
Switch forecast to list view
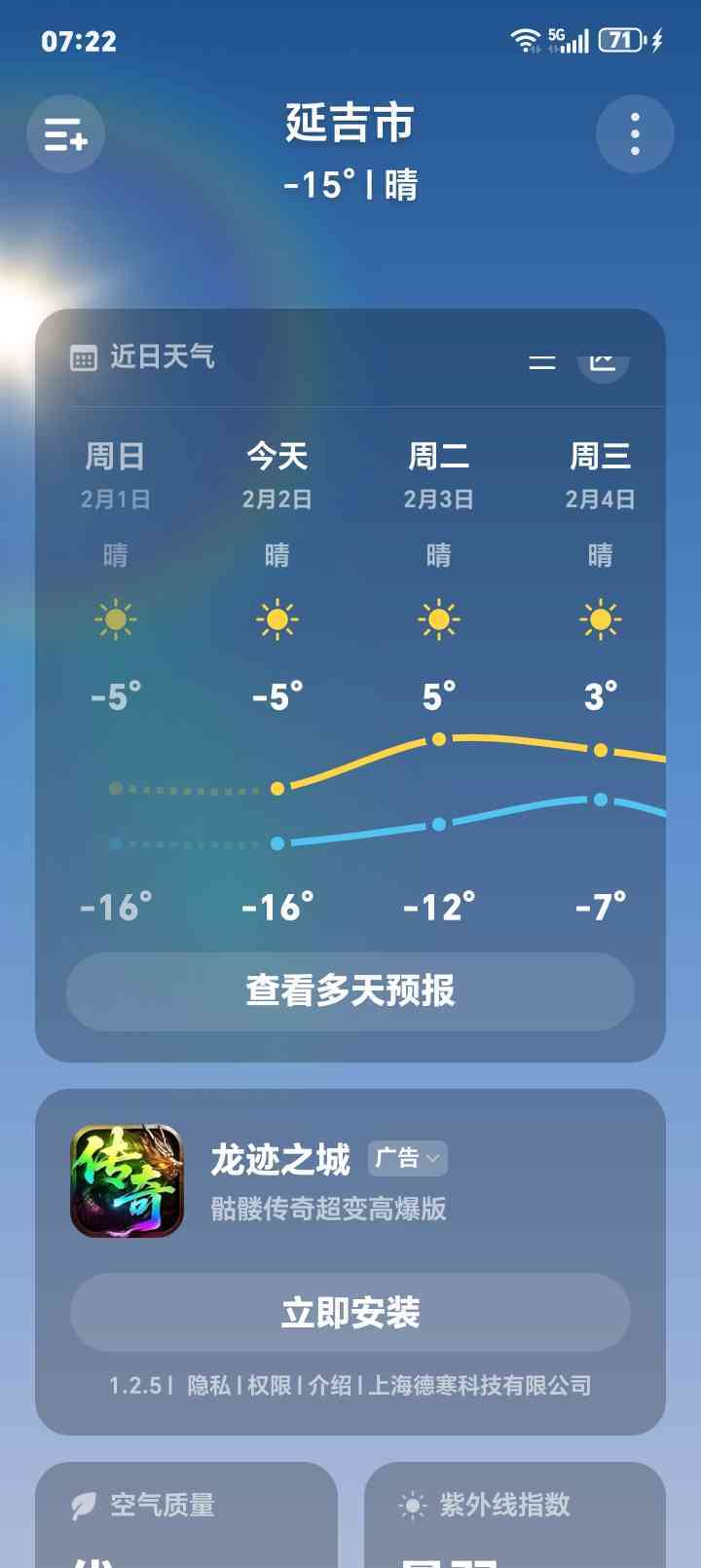coord(542,361)
